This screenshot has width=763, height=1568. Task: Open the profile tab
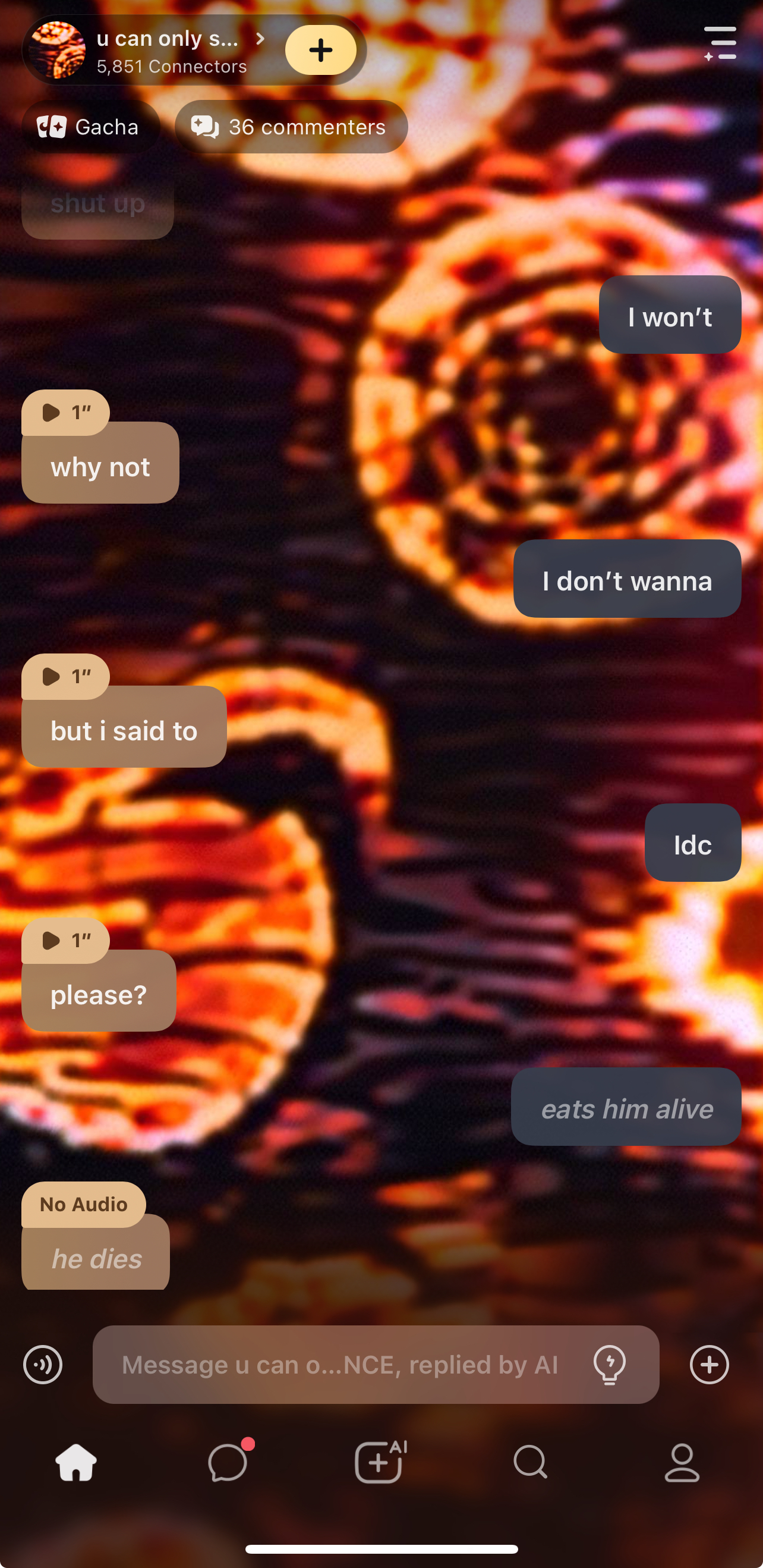[x=682, y=1462]
